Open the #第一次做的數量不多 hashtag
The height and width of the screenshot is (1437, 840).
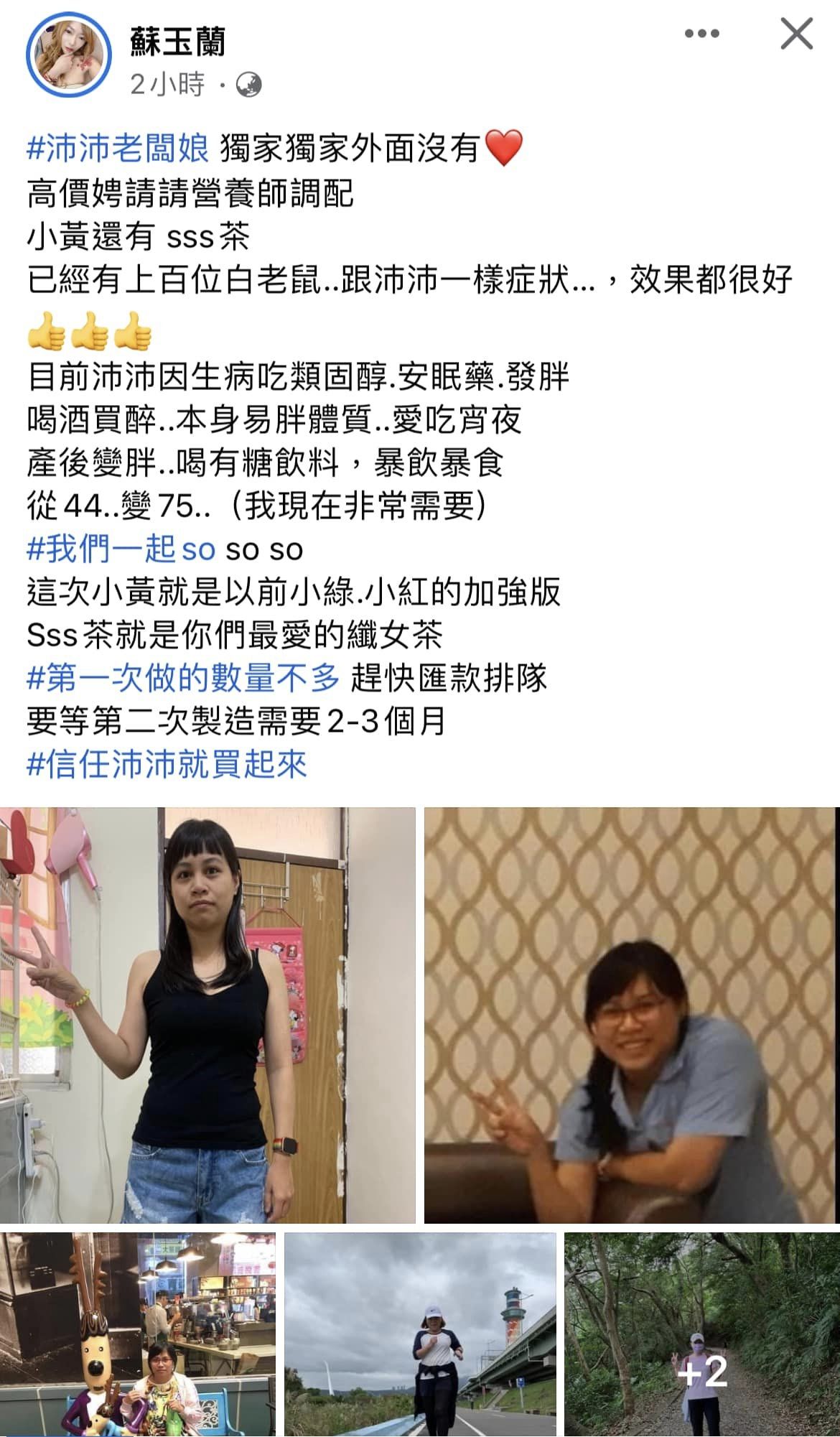click(183, 678)
